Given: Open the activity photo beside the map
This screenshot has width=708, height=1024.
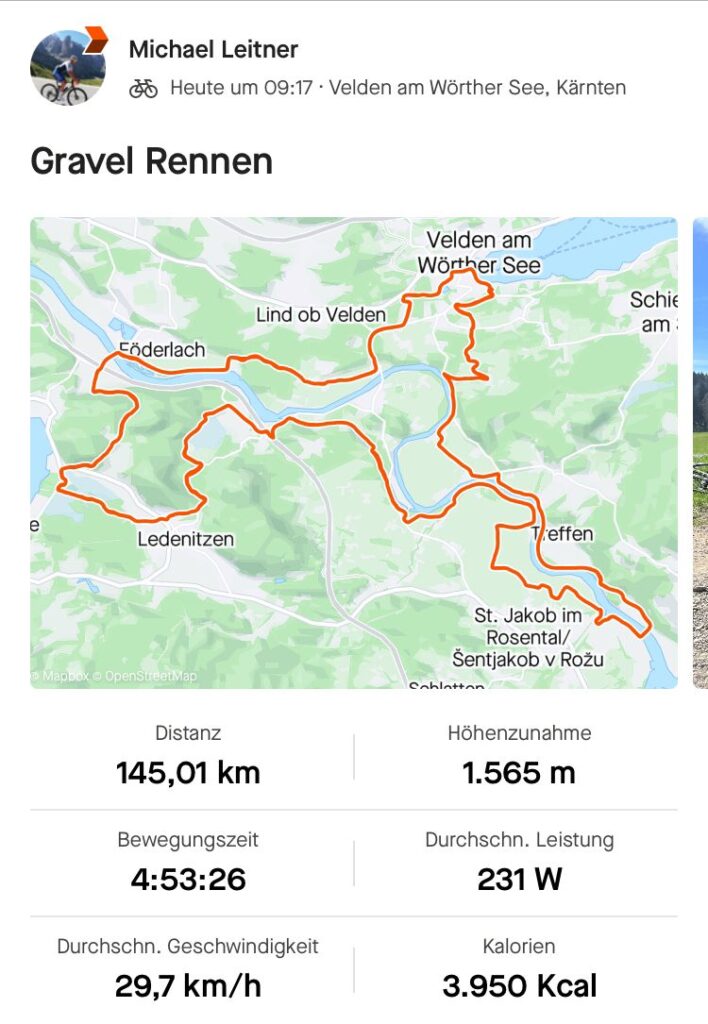Looking at the screenshot, I should point(700,452).
